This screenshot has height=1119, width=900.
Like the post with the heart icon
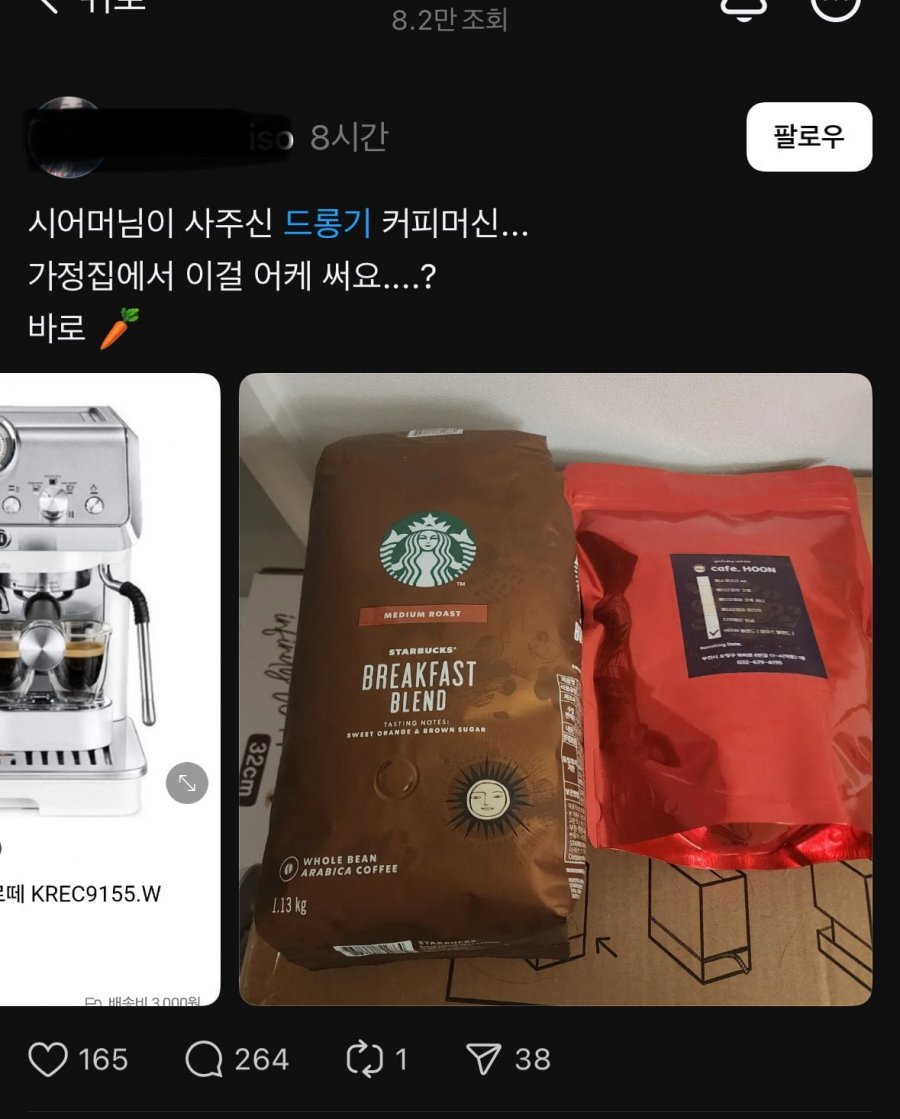tap(48, 1060)
